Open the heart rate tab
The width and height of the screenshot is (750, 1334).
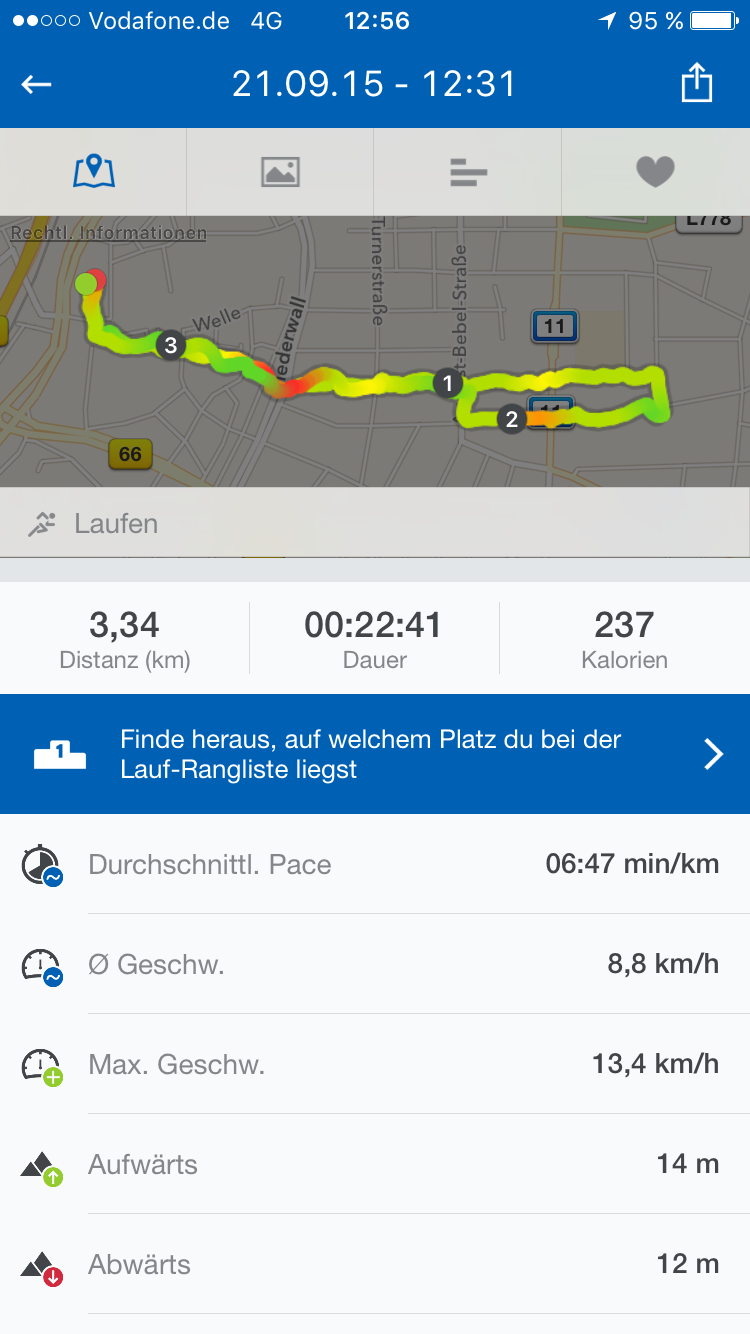click(656, 172)
